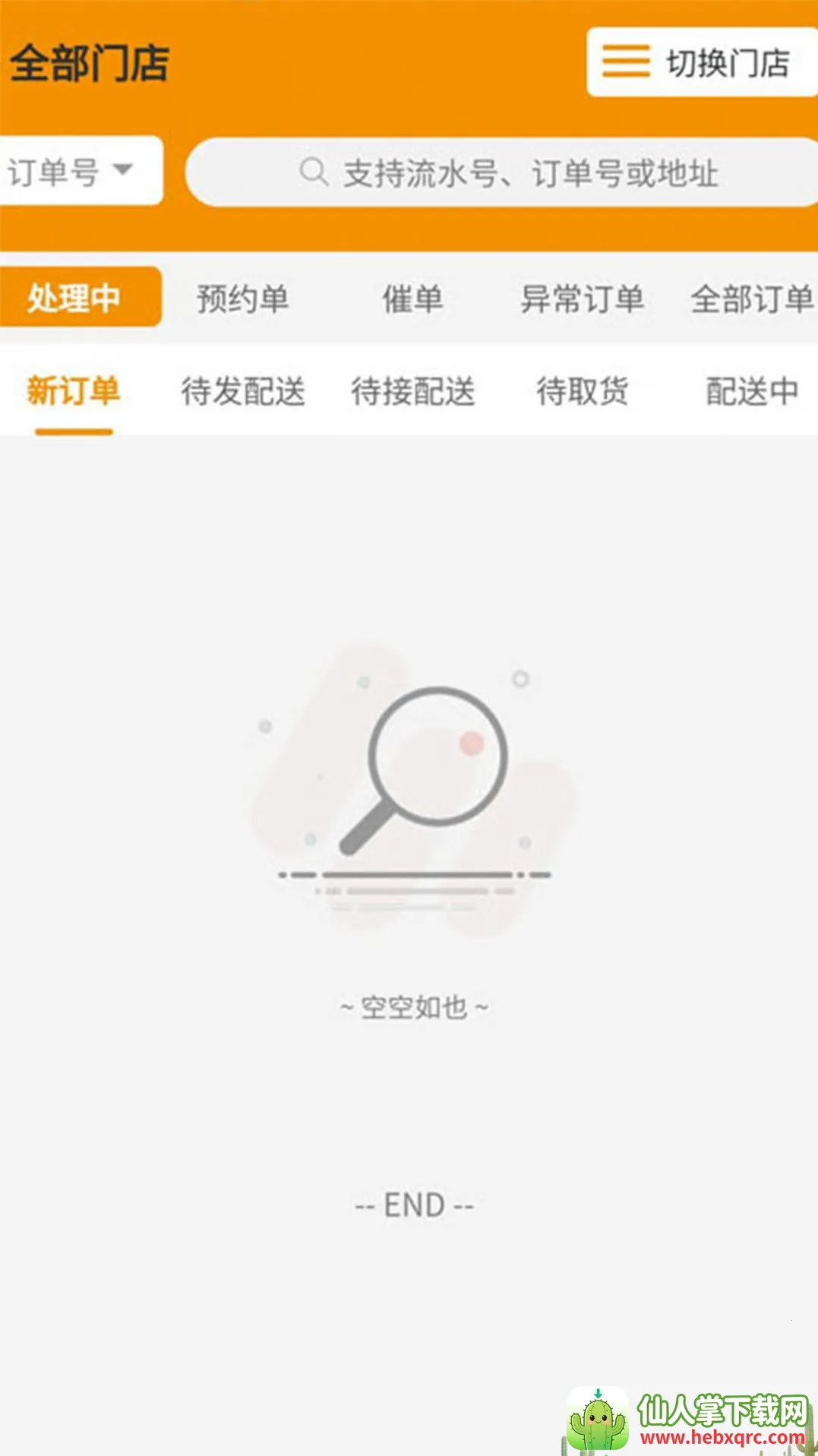Switch to 待发配送 sub-tab
Screen dimensions: 818x1456
(x=243, y=392)
